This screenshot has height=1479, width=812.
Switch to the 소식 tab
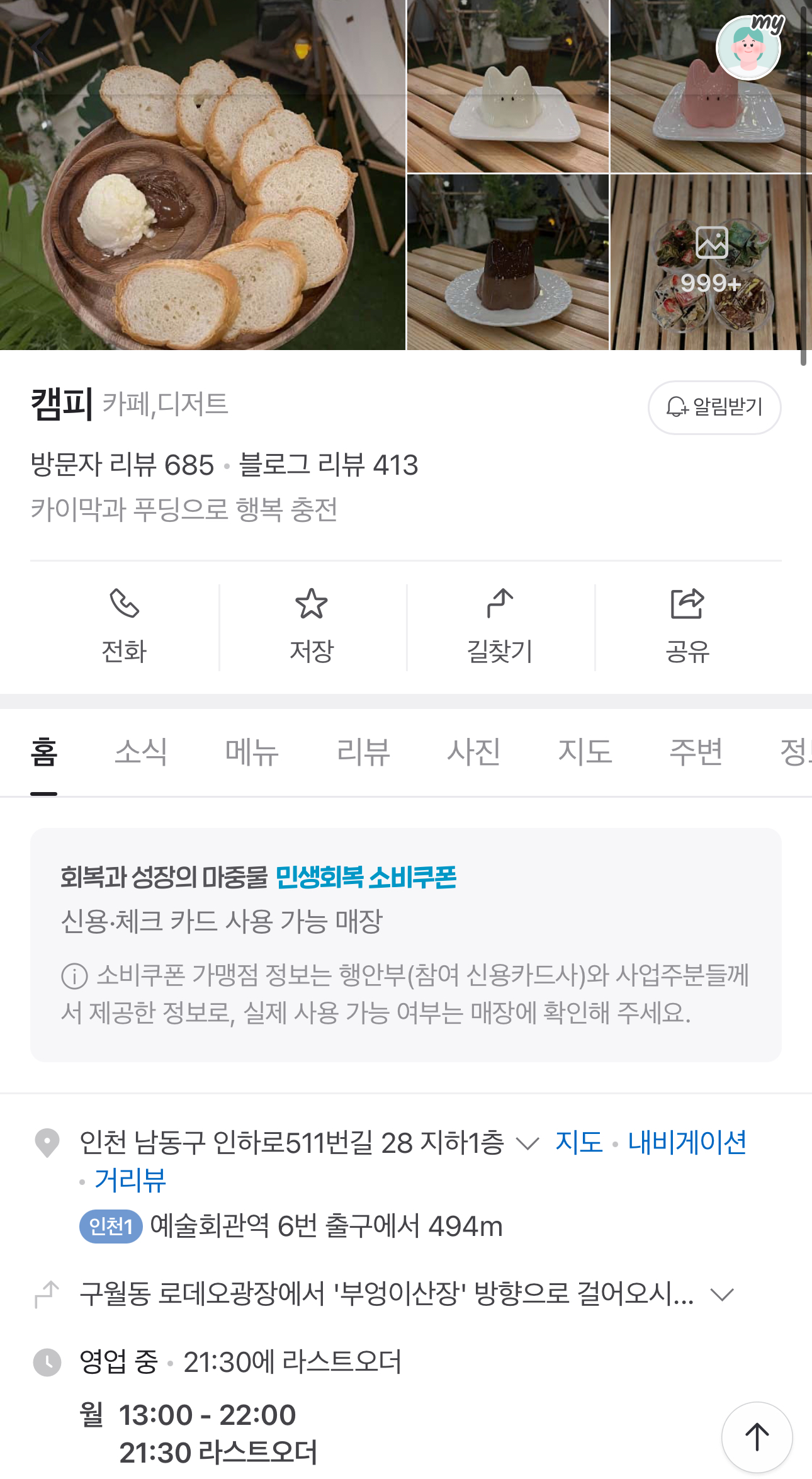(x=141, y=752)
